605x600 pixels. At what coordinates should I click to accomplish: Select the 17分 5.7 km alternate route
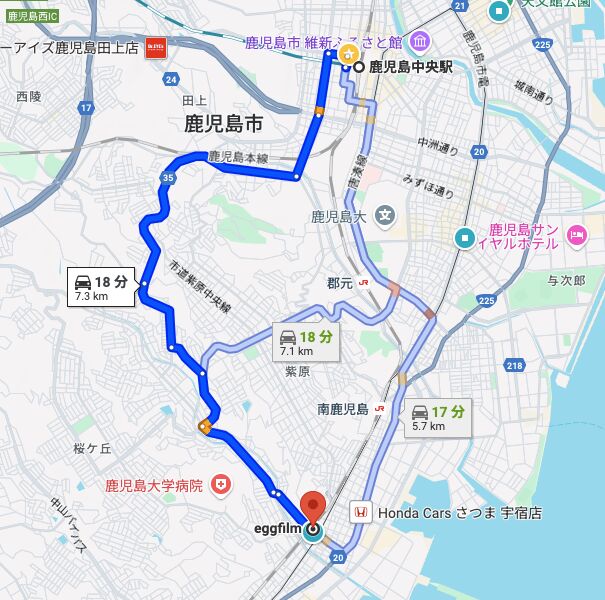click(x=439, y=418)
